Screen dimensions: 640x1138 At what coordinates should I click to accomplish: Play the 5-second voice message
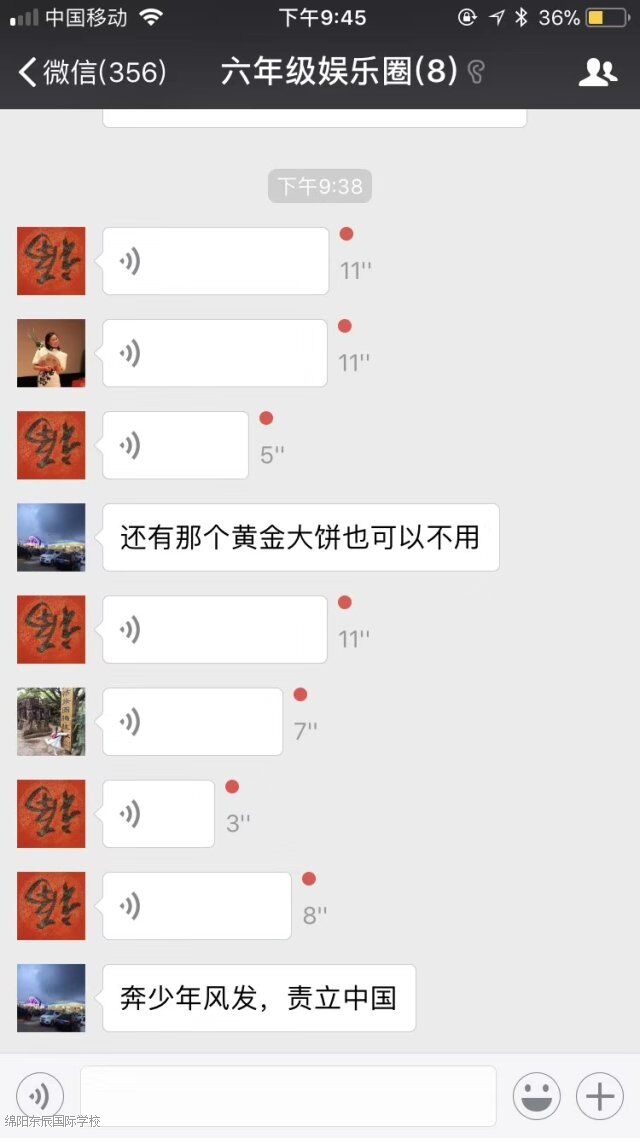175,445
